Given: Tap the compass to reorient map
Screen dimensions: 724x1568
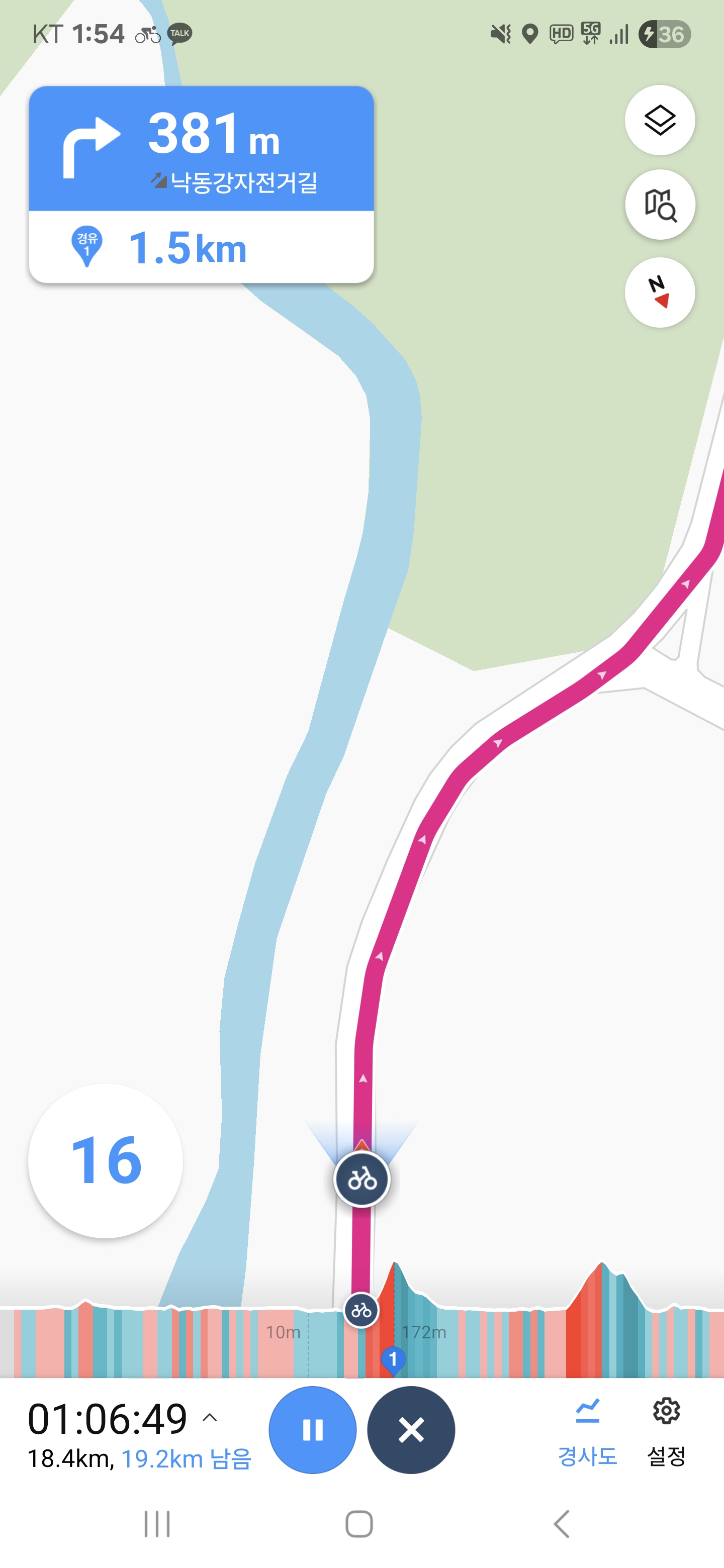Looking at the screenshot, I should click(660, 293).
